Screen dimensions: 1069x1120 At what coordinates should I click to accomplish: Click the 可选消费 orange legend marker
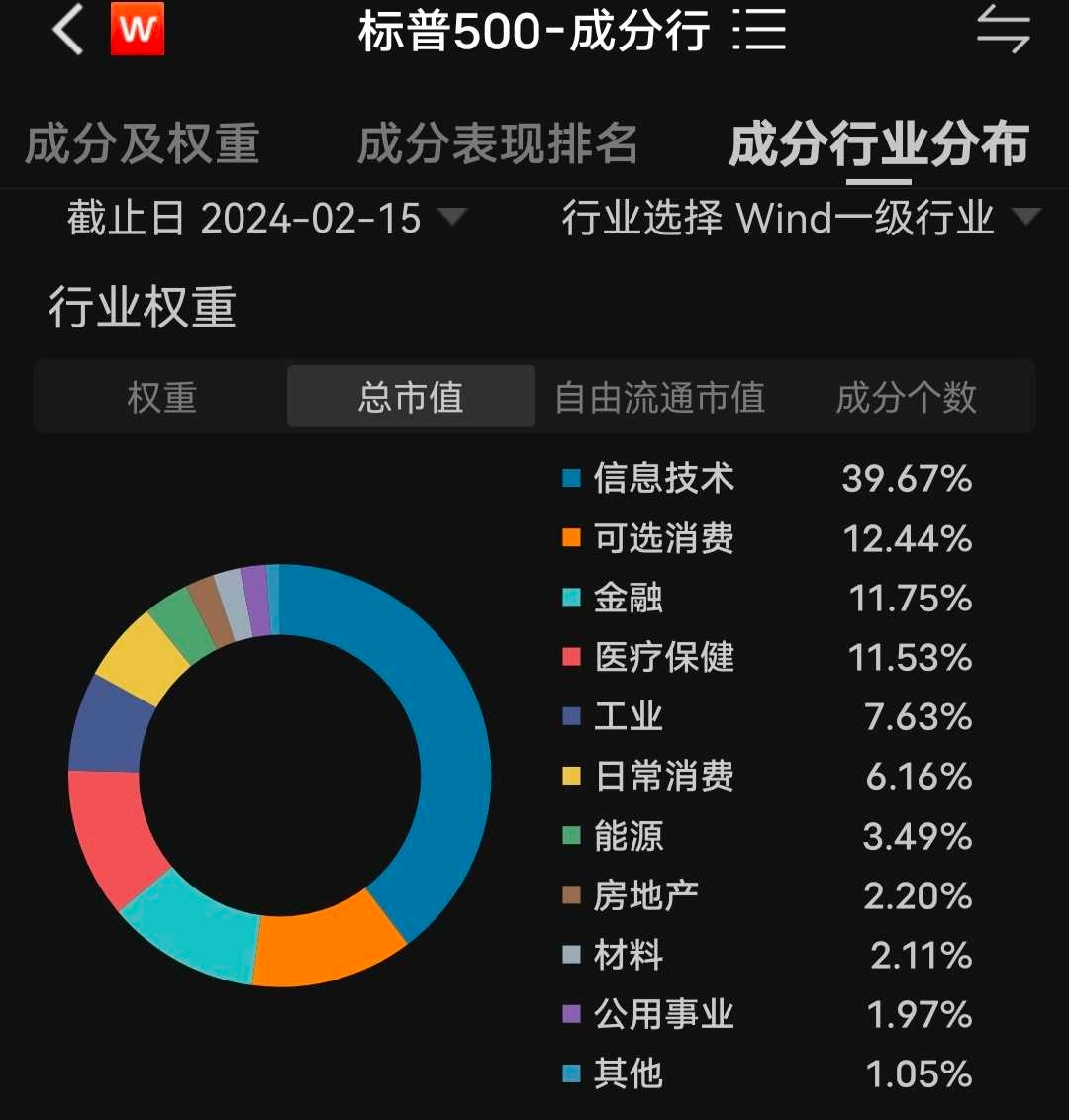pos(572,538)
